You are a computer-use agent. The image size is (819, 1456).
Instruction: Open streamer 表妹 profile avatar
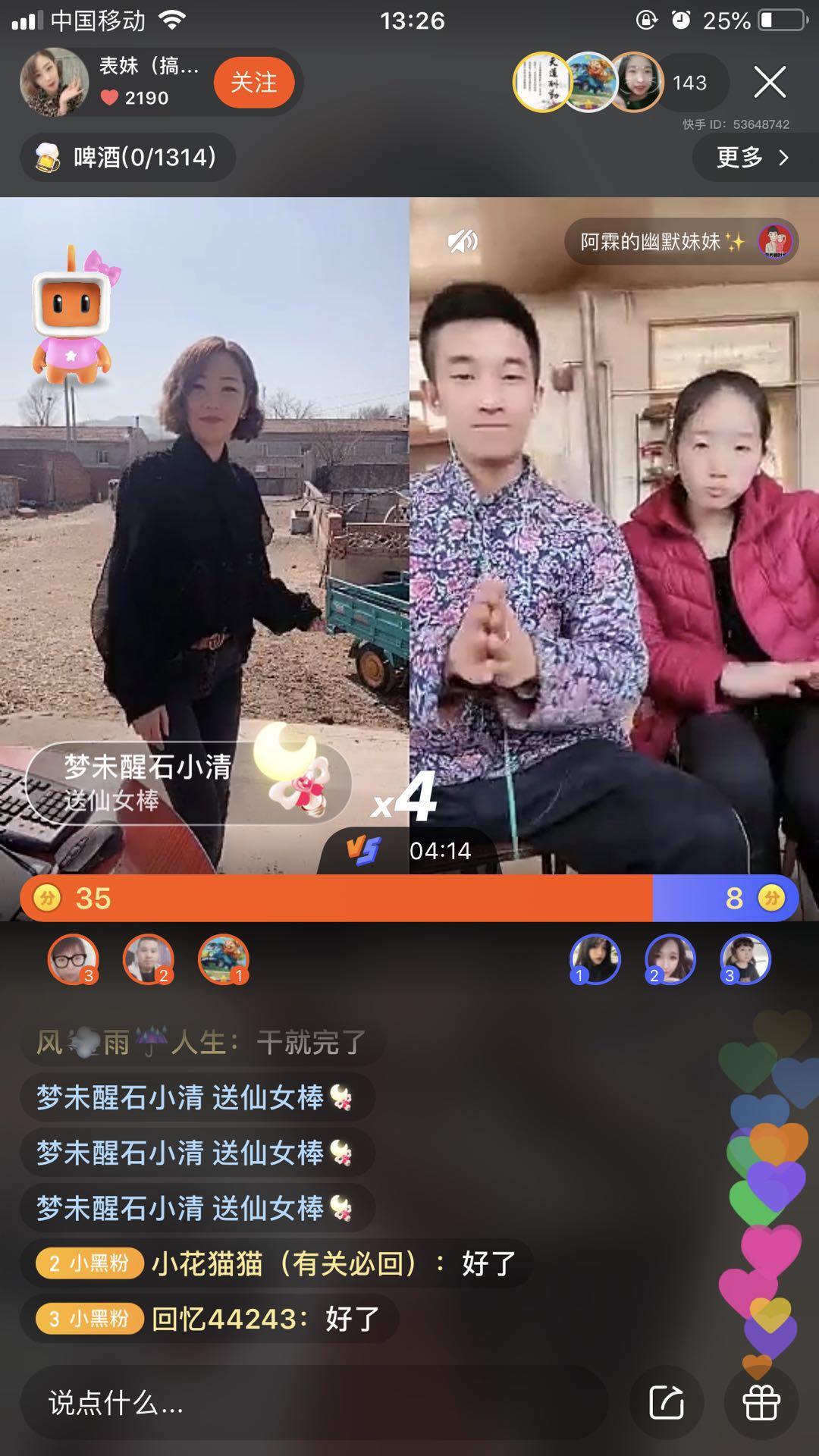54,82
